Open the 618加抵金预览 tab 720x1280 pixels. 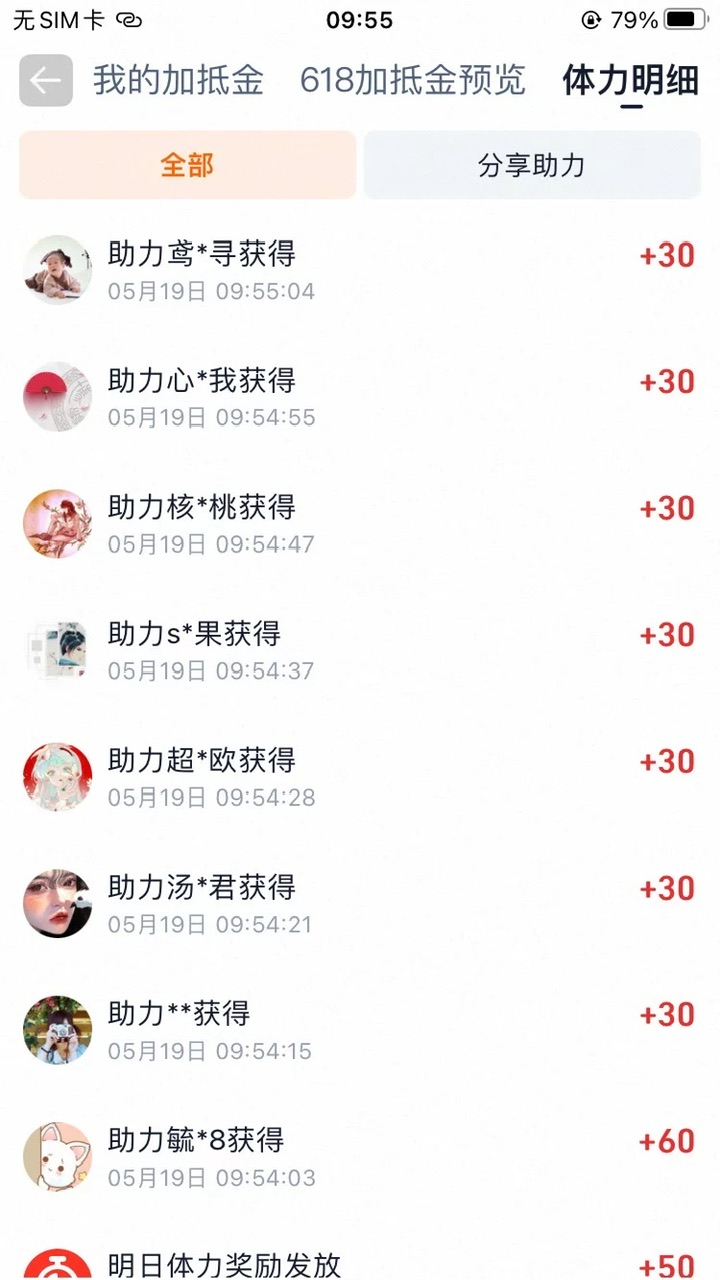412,81
